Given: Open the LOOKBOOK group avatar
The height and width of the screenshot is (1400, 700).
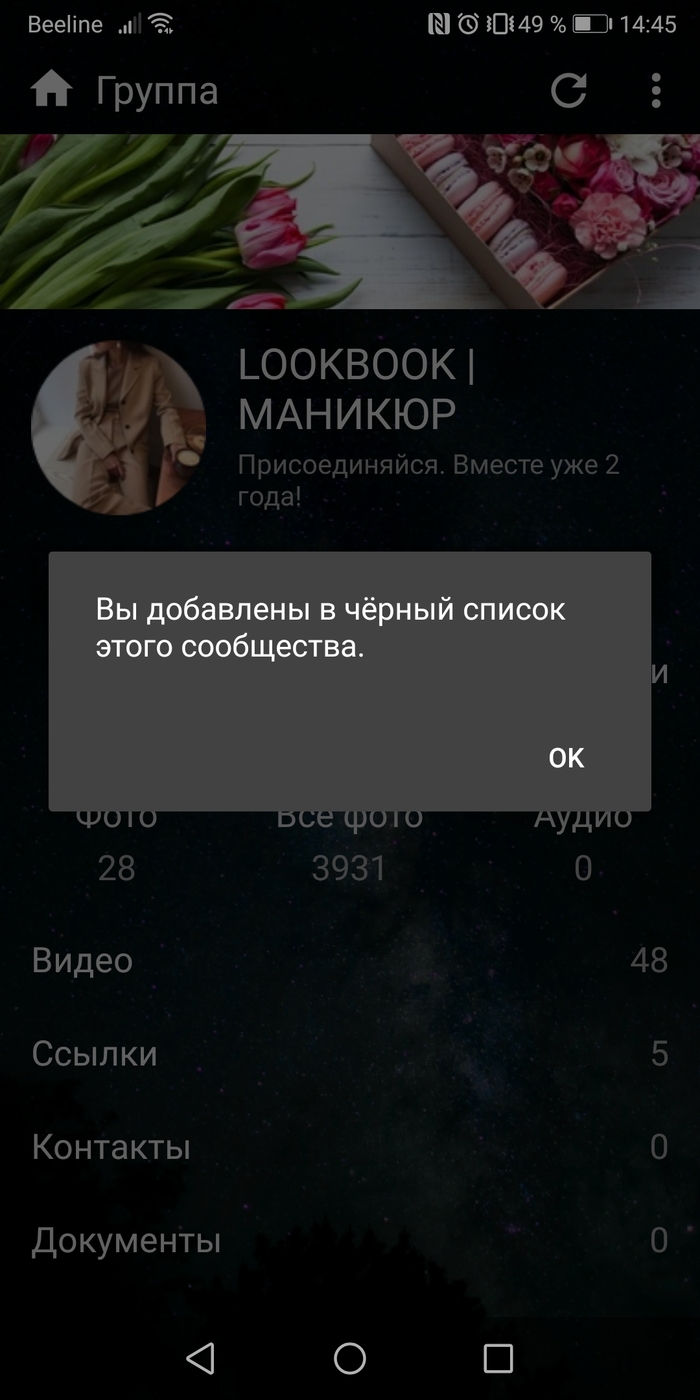Looking at the screenshot, I should (118, 427).
